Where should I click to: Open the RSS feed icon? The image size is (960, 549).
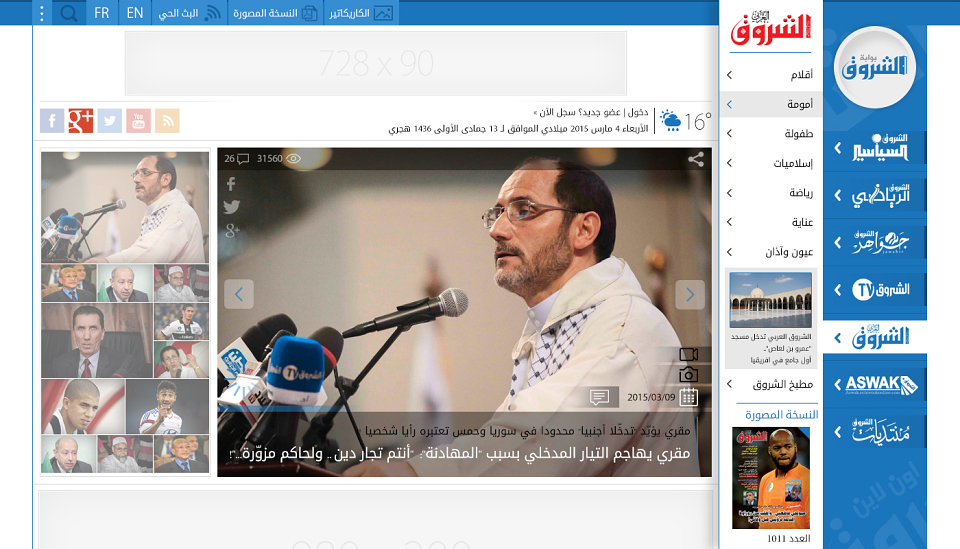167,121
